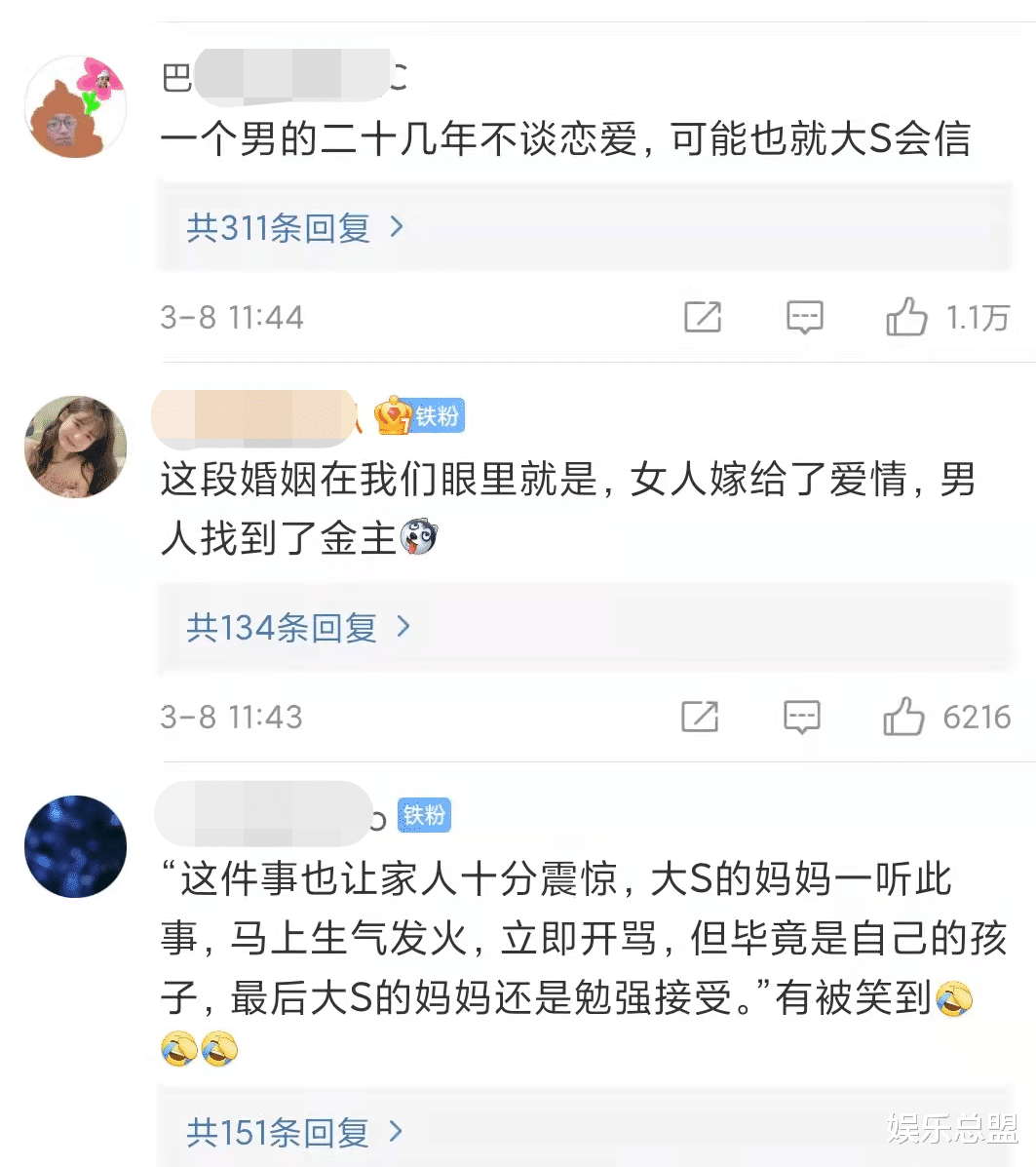Click the timestamp 3-8 11:44
Screen dimensions: 1036x1167
[233, 316]
